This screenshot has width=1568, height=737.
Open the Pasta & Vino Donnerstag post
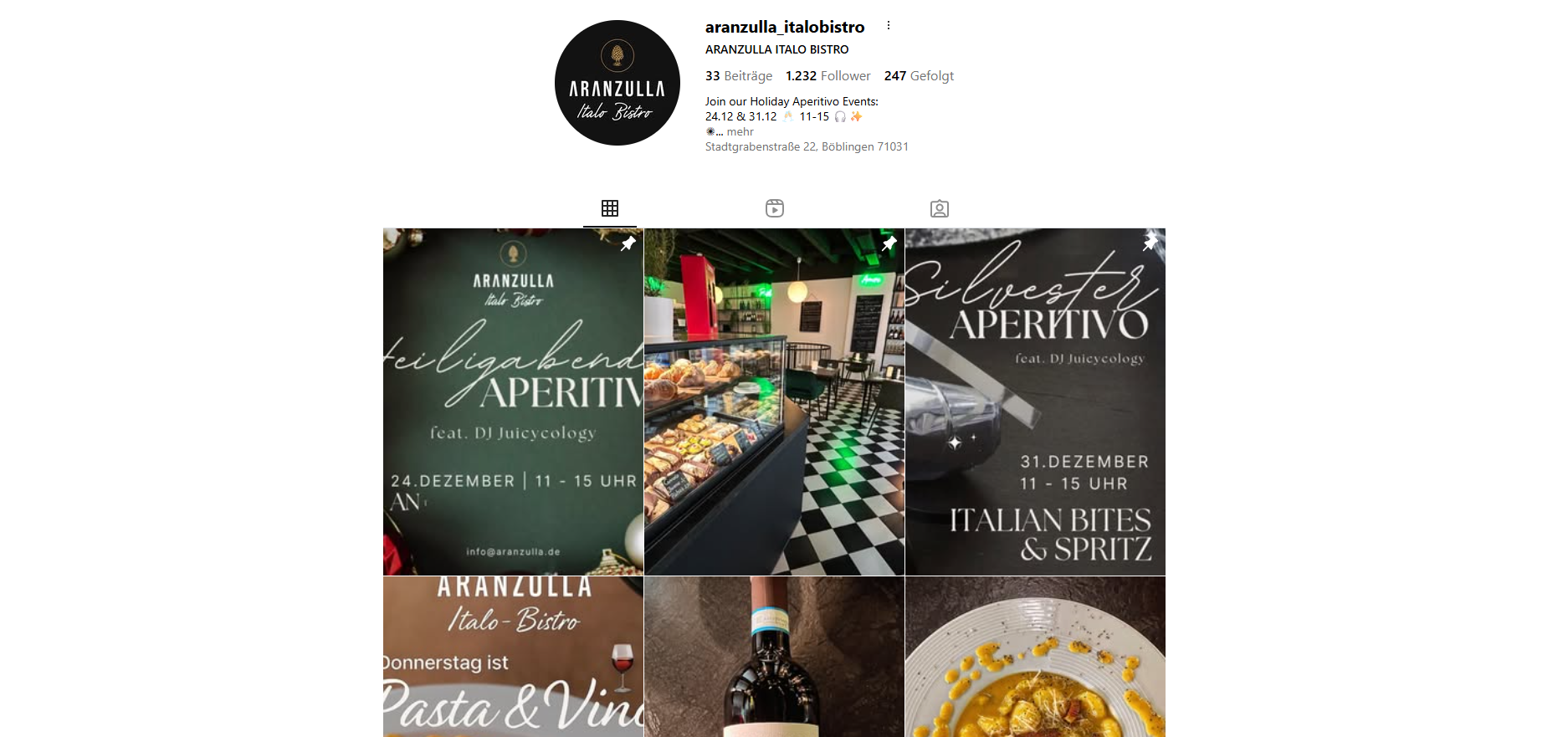coord(513,657)
